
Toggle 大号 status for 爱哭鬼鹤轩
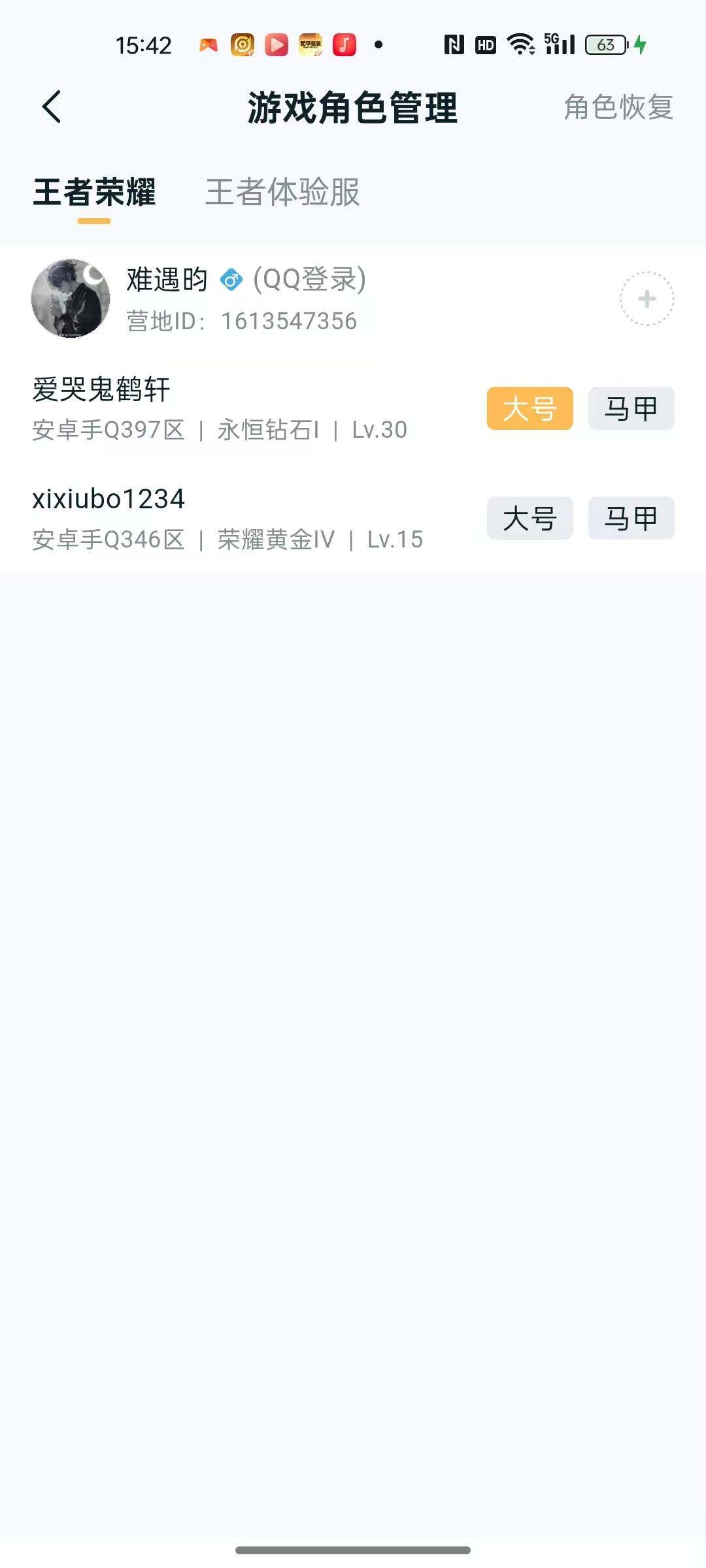(x=529, y=408)
